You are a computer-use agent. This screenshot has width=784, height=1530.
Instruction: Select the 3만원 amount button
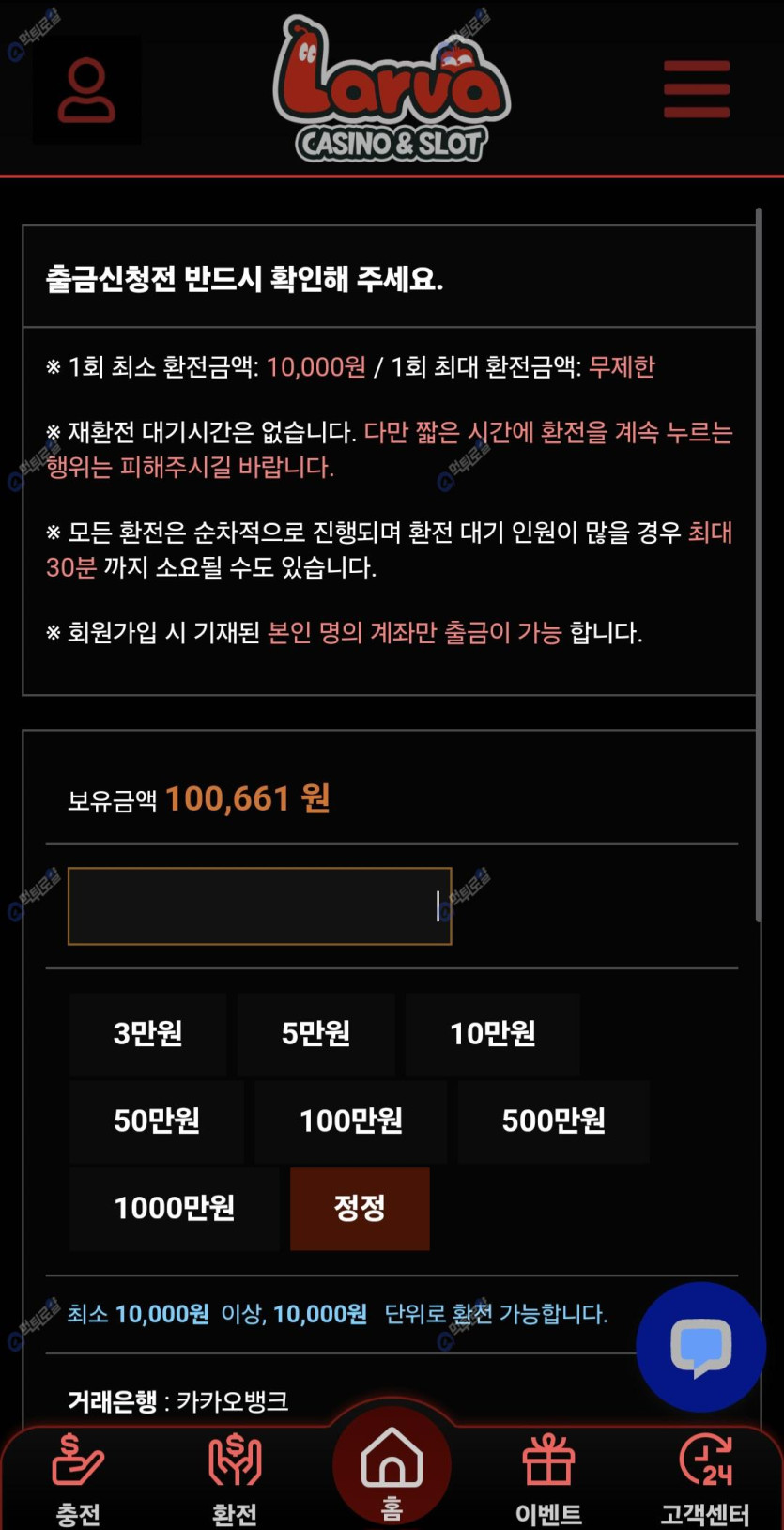[147, 1034]
